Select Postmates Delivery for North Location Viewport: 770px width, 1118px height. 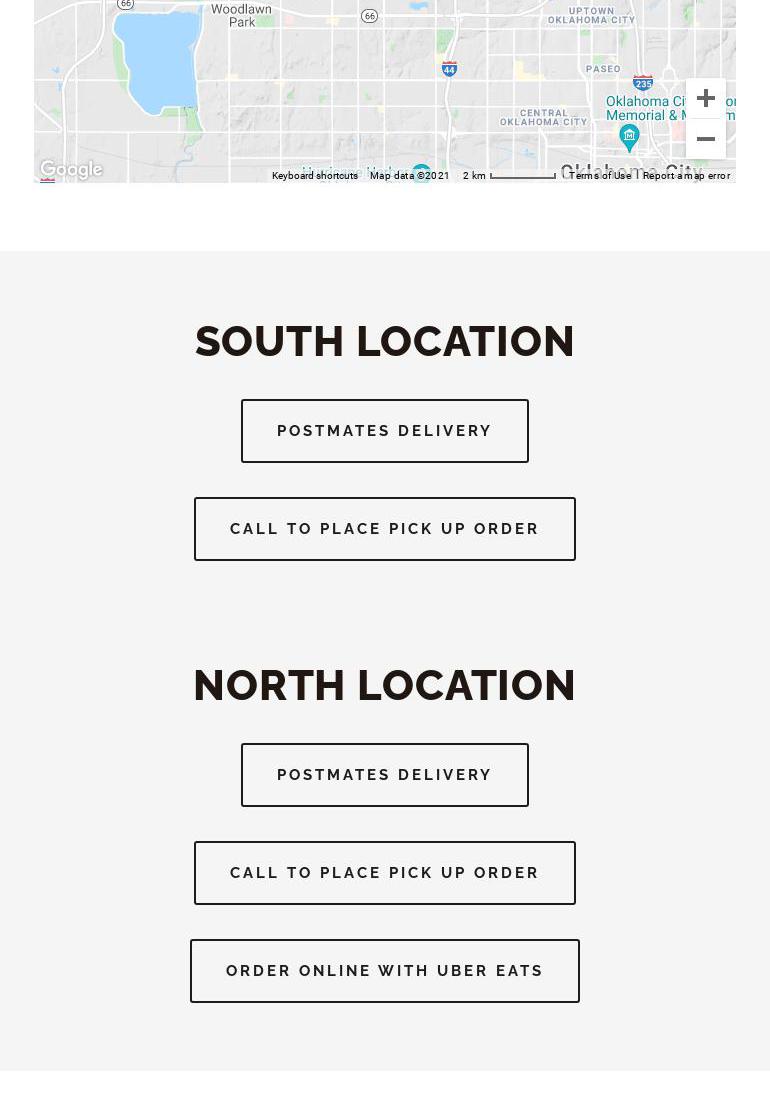click(384, 775)
